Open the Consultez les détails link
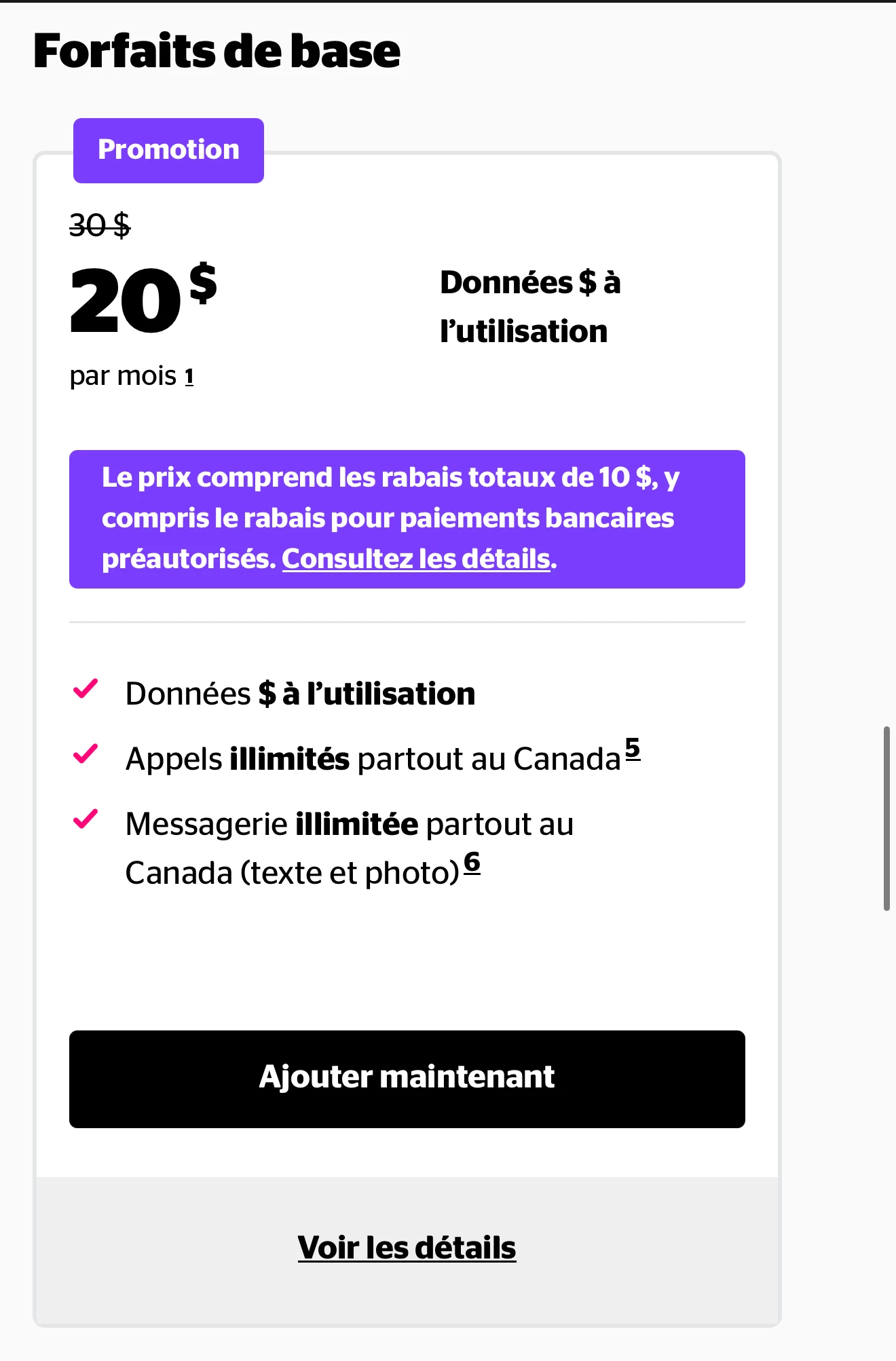 (x=415, y=559)
